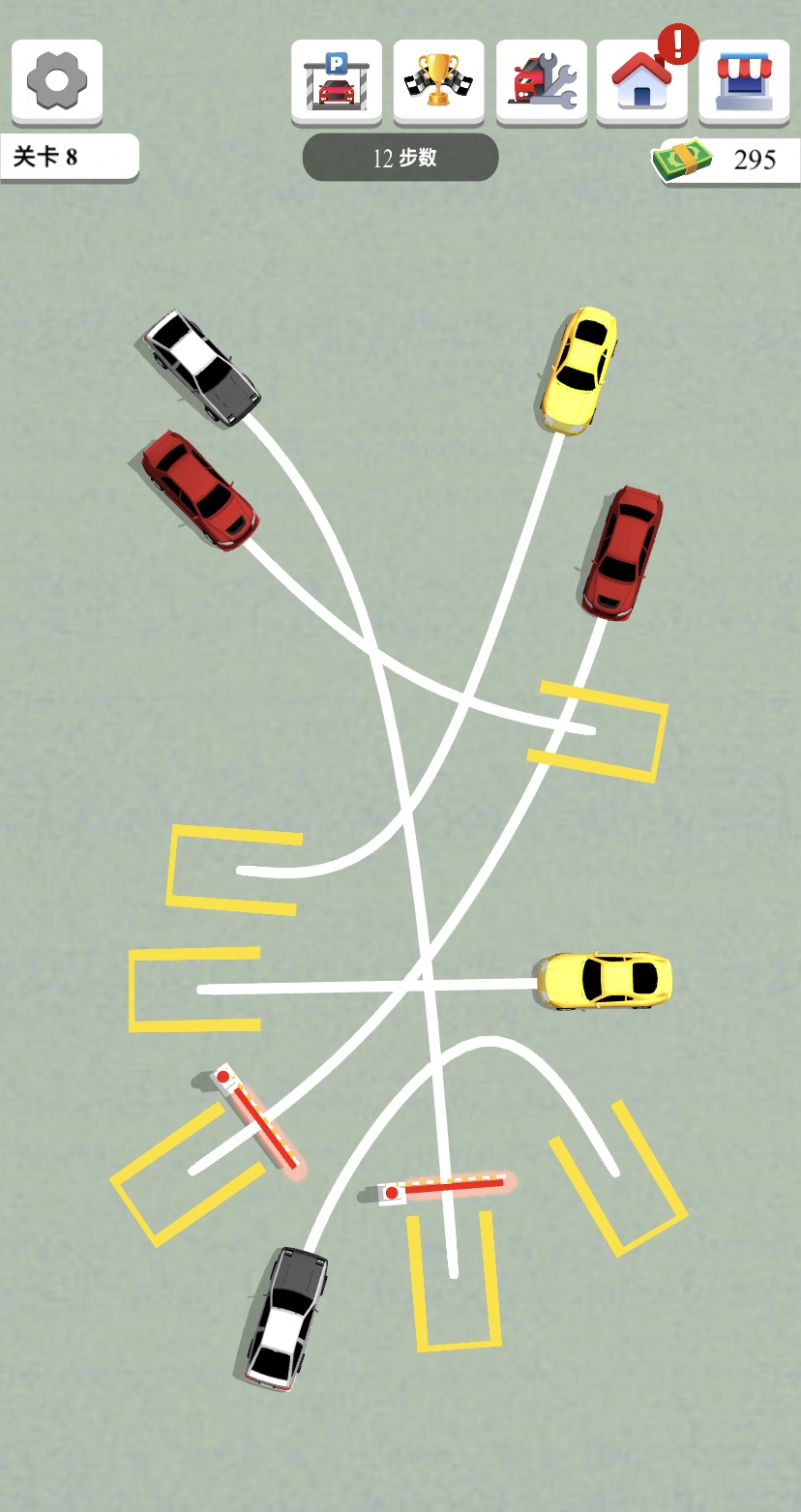Viewport: 801px width, 1512px height.
Task: Open the settings gear
Action: click(57, 81)
